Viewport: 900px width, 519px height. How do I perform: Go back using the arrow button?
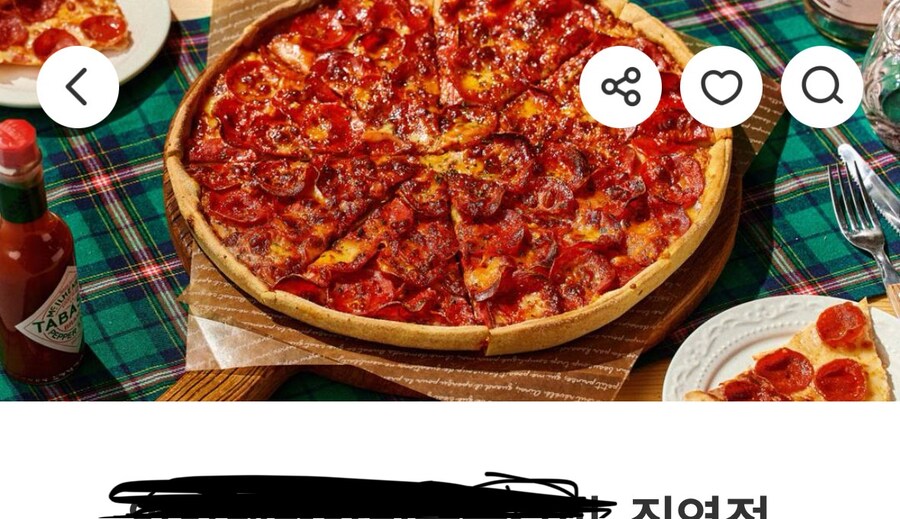click(78, 87)
